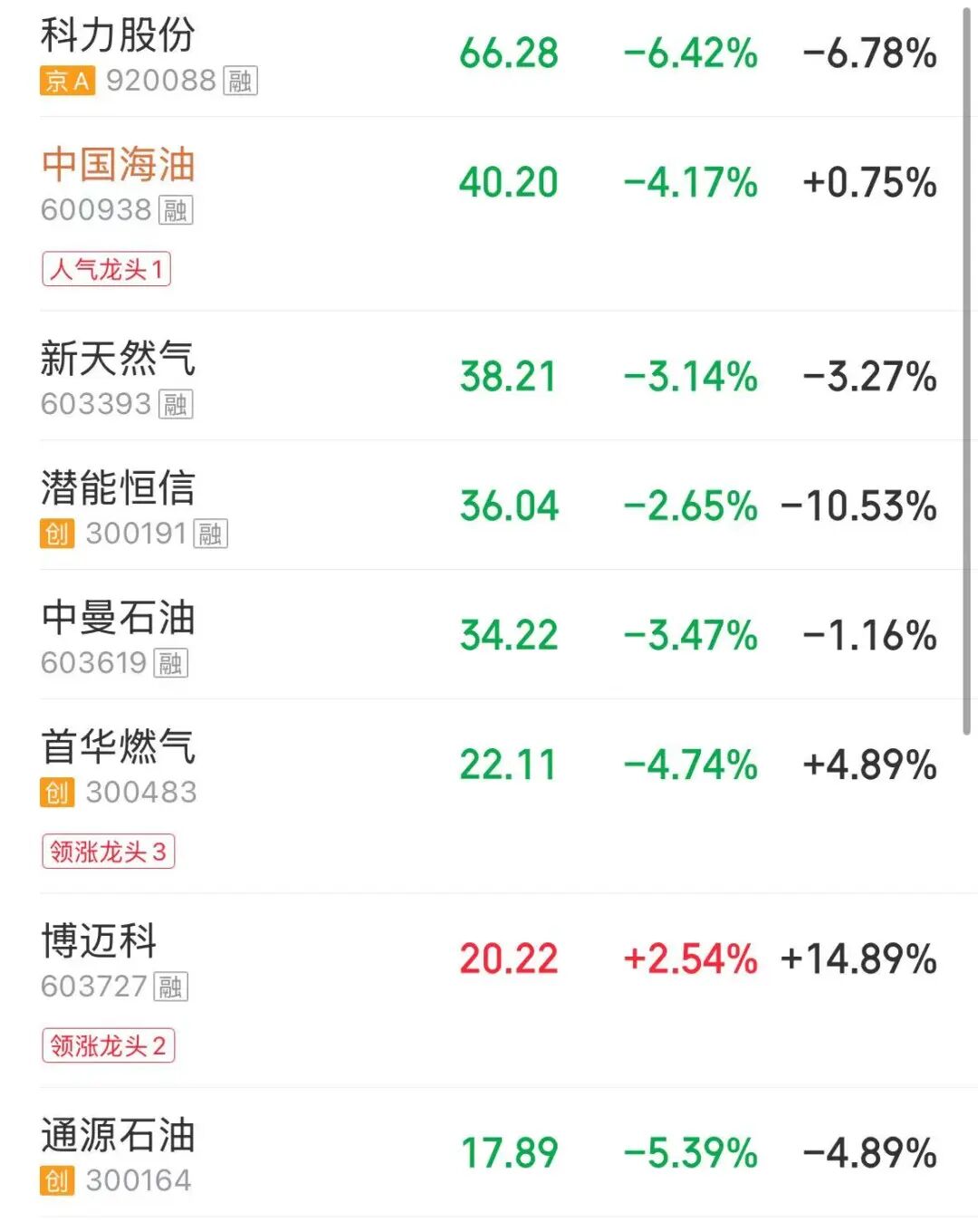Open the 通源石油 300164 row
The width and height of the screenshot is (978, 1232).
click(118, 1136)
